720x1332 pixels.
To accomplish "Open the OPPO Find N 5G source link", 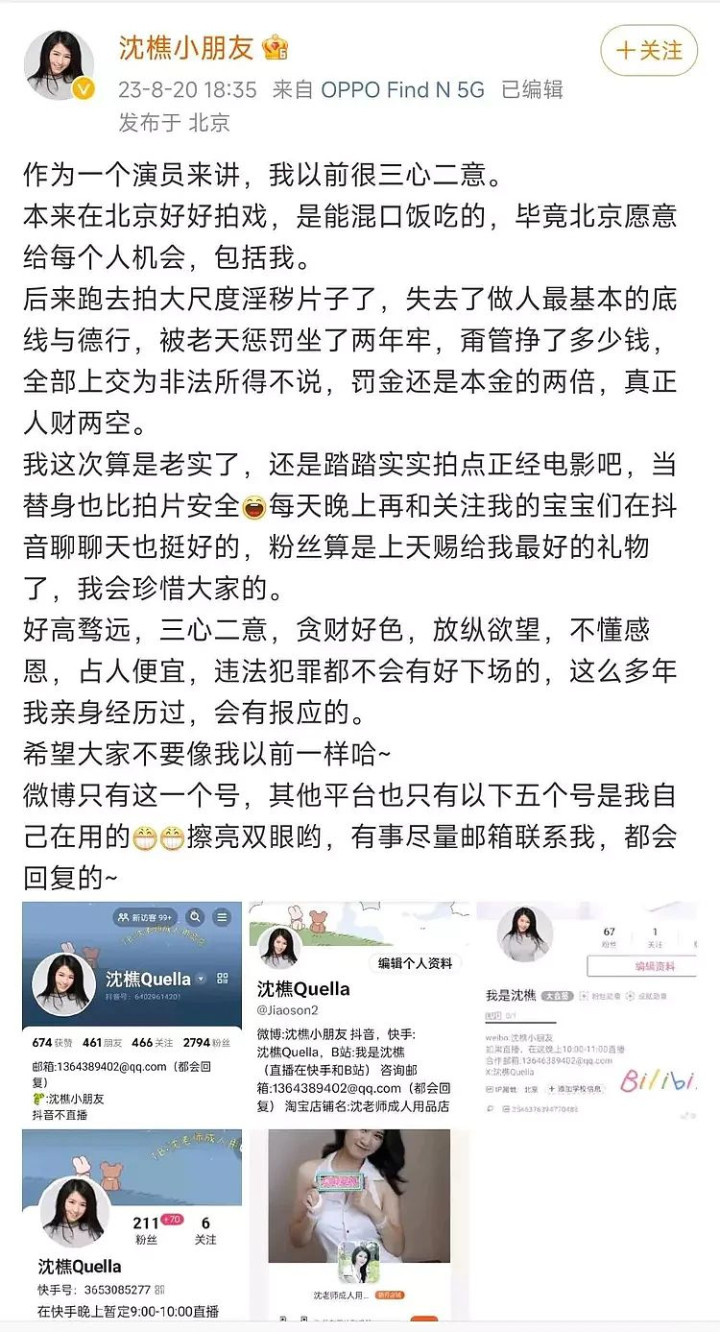I will pos(402,89).
